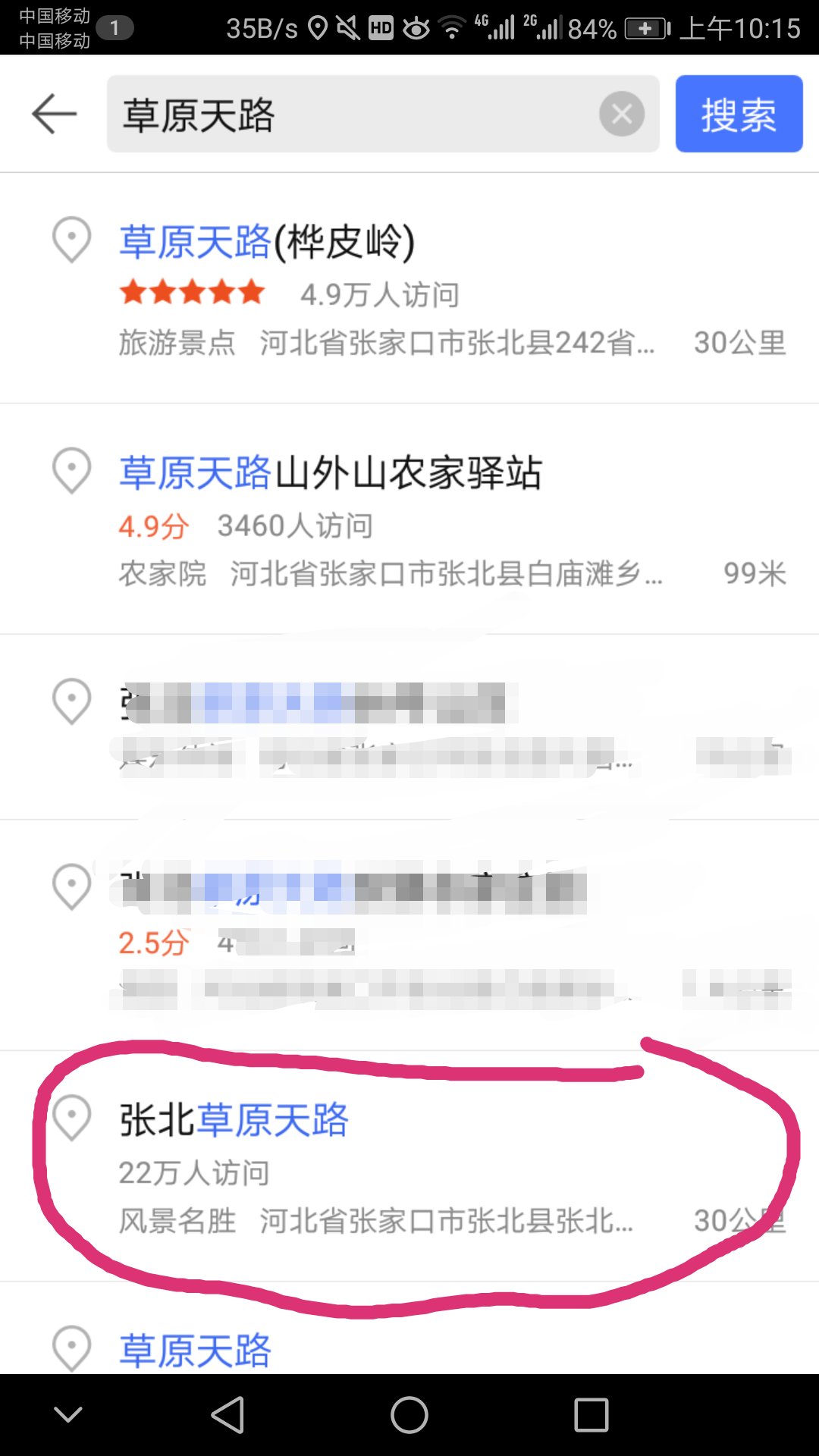Tap the search field containing 草原天路

349,114
